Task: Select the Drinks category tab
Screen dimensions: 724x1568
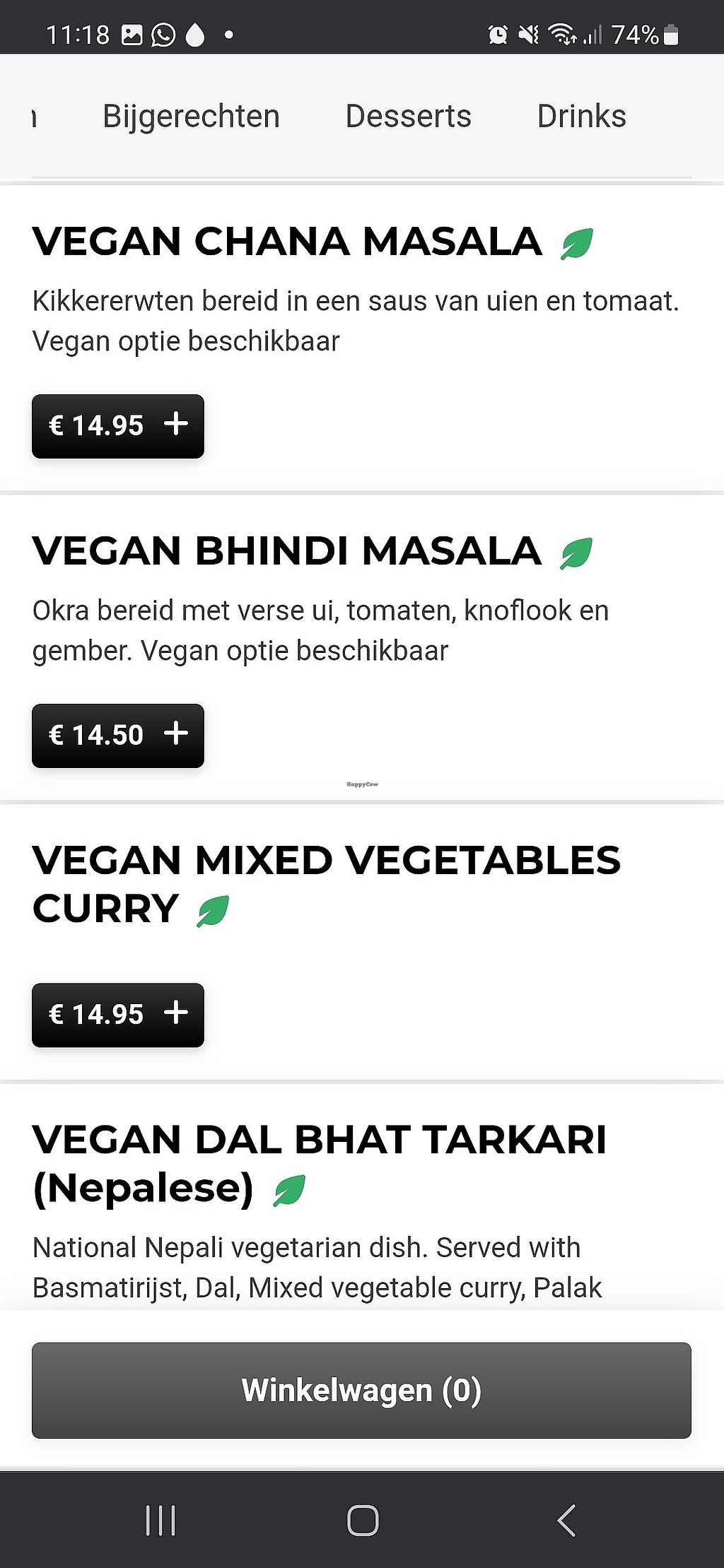Action: coord(581,117)
